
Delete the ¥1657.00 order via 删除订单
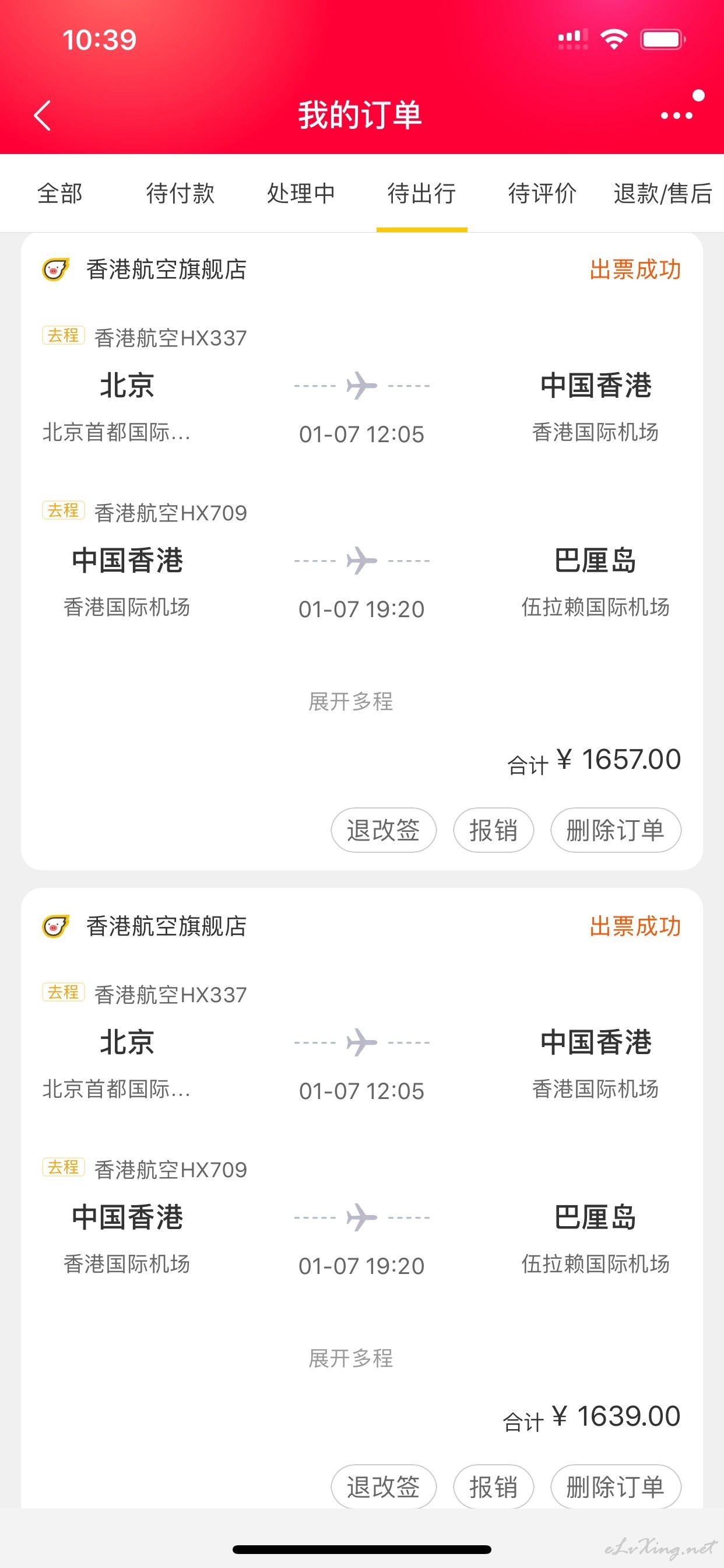point(616,830)
